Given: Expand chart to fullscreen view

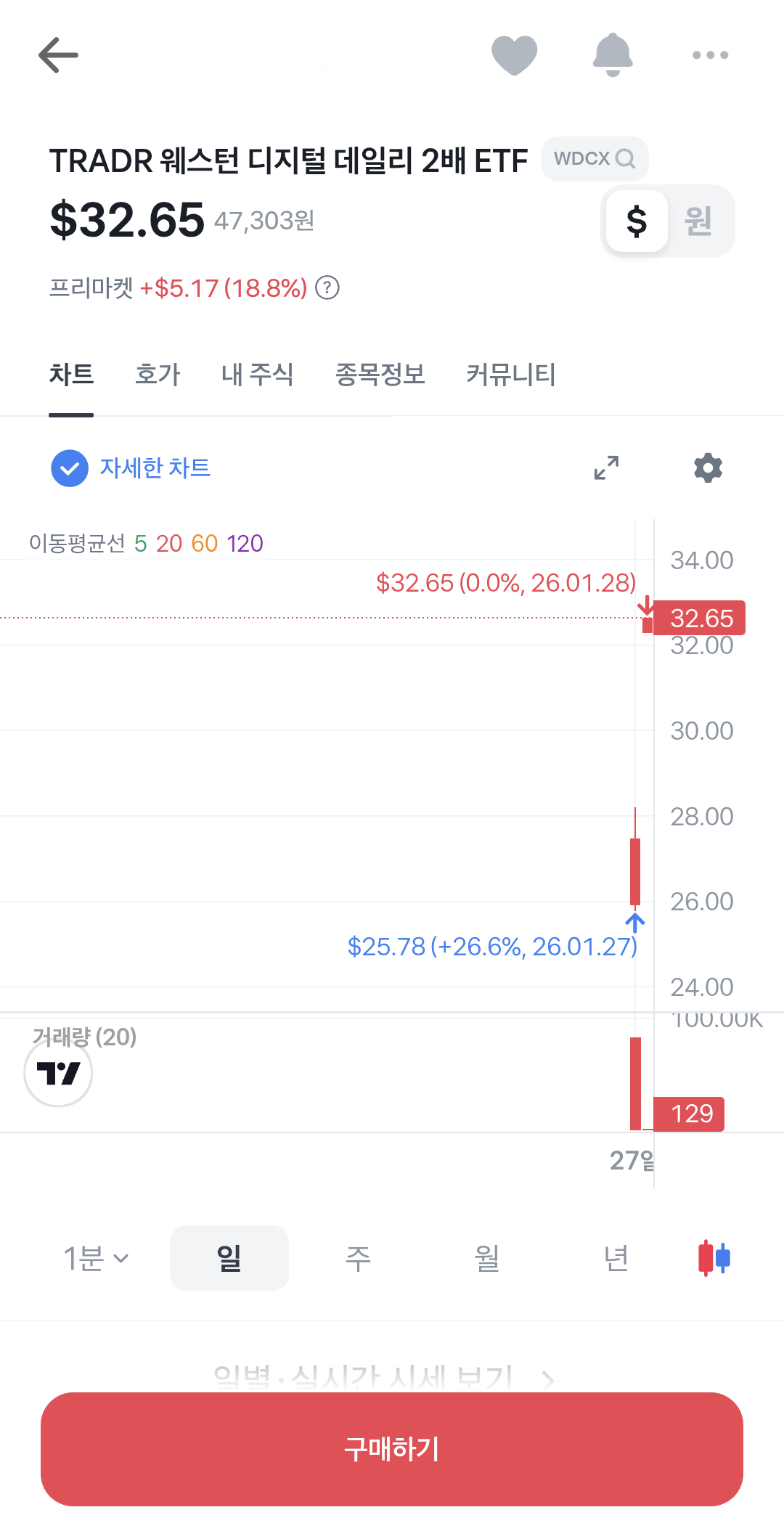Looking at the screenshot, I should (606, 468).
